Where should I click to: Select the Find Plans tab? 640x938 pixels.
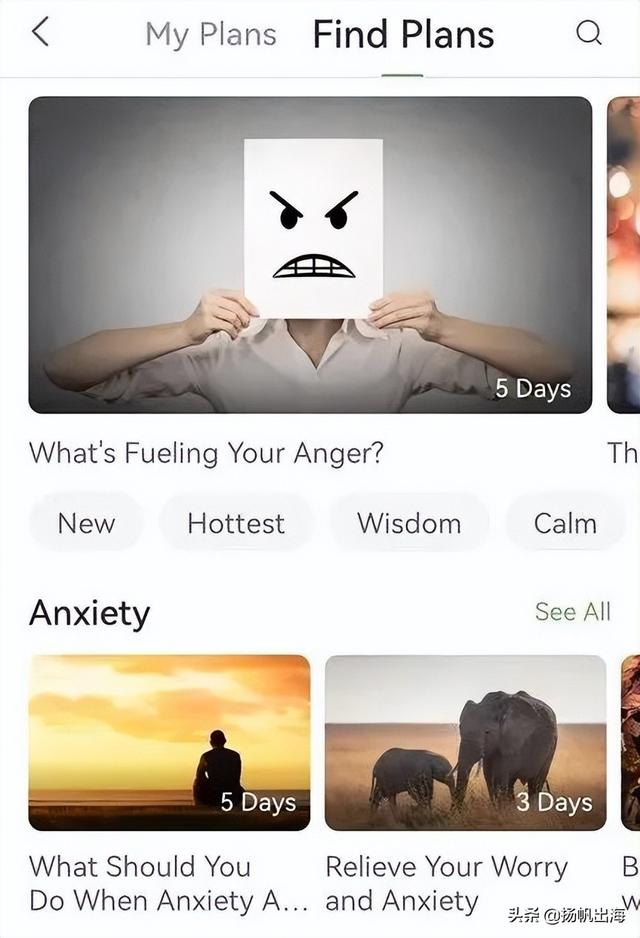[x=403, y=35]
